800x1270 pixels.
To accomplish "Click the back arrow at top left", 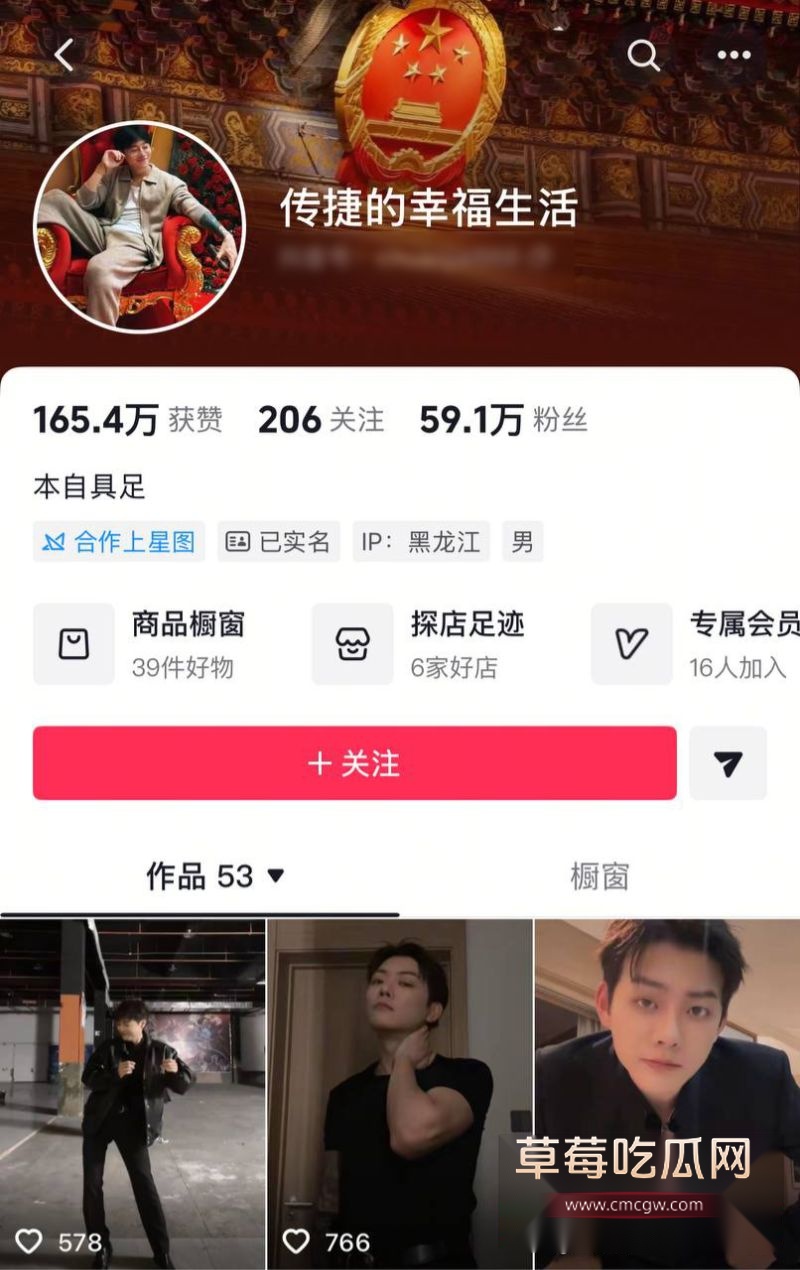I will tap(63, 55).
